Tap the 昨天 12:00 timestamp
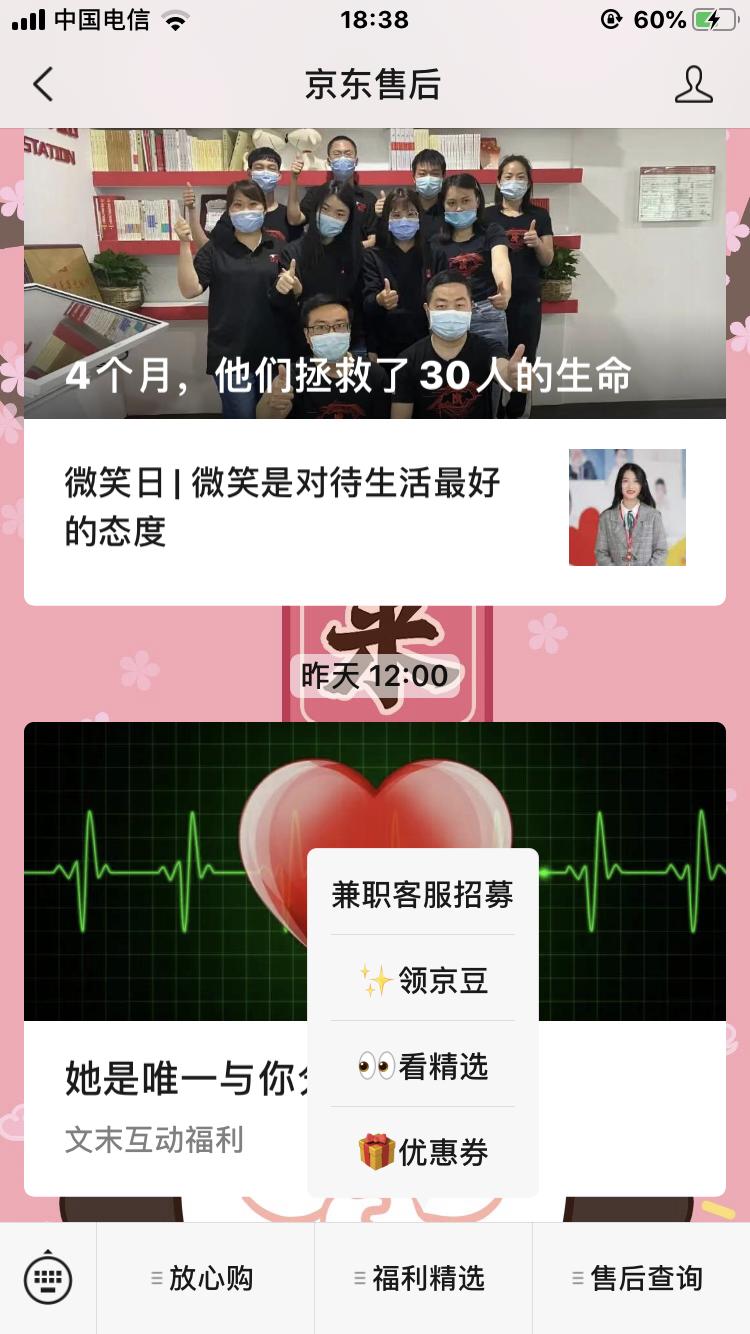Screen dimensions: 750x1334 374,676
